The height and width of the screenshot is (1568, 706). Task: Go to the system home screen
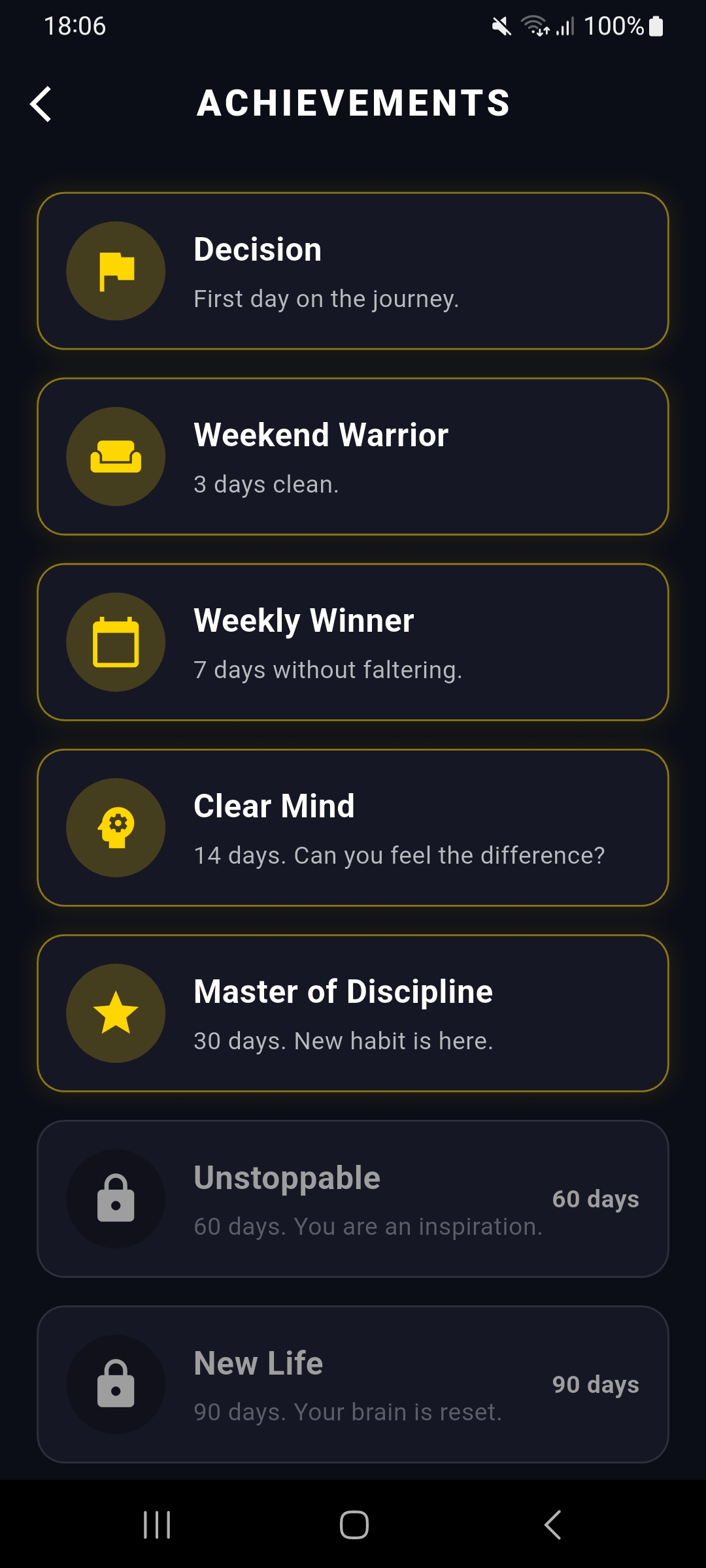pyautogui.click(x=354, y=1525)
